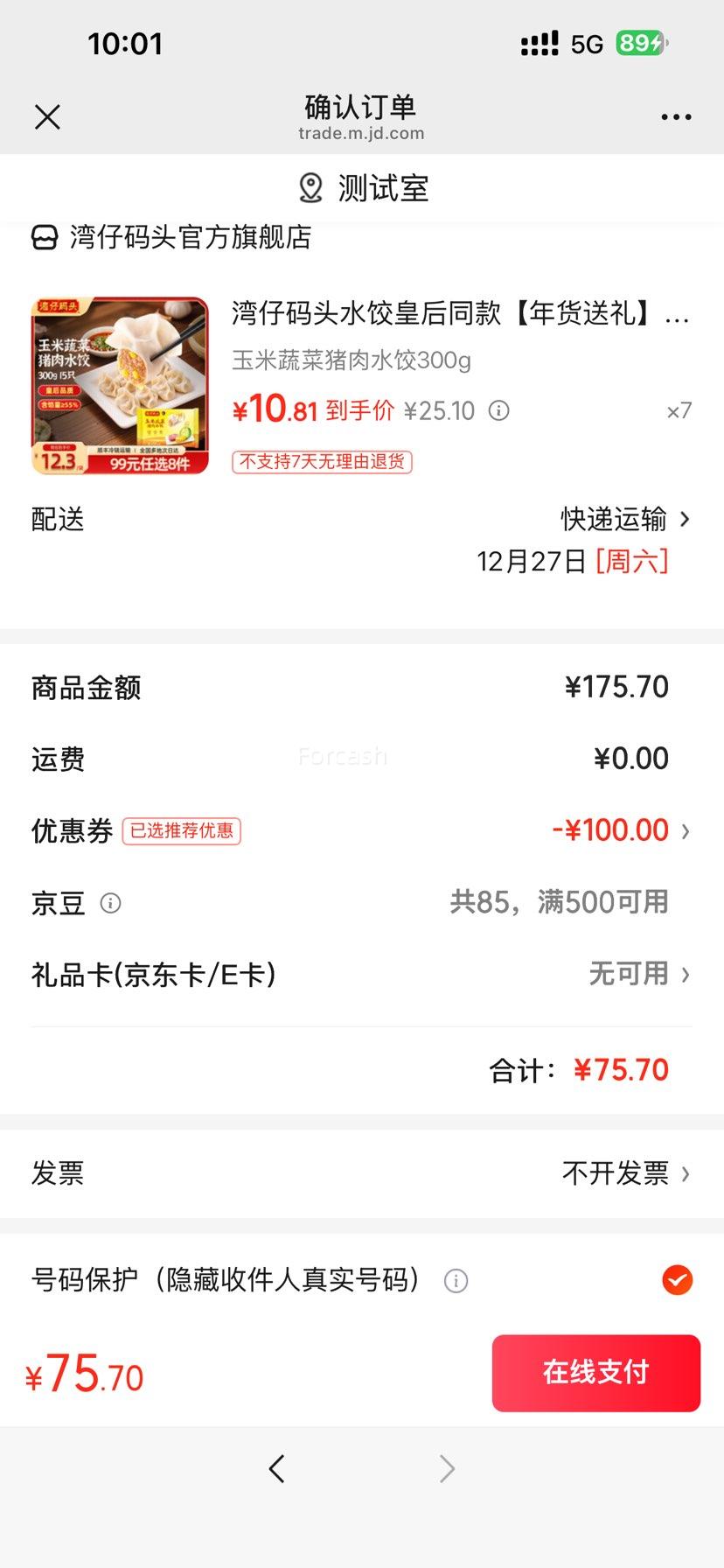The image size is (724, 1568).
Task: Click the trade.m.jd.com URL text
Action: point(359,133)
